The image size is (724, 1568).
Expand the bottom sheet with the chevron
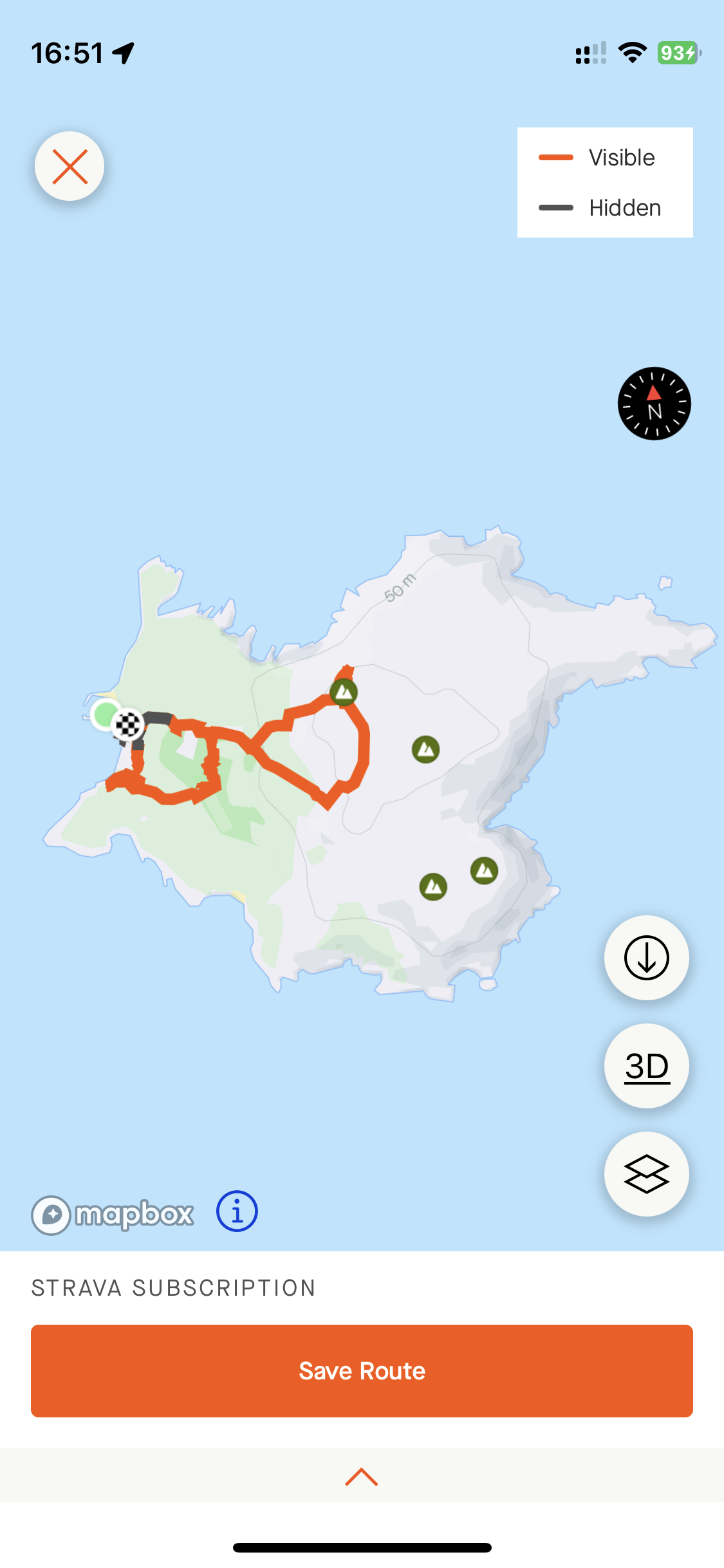[x=362, y=1477]
